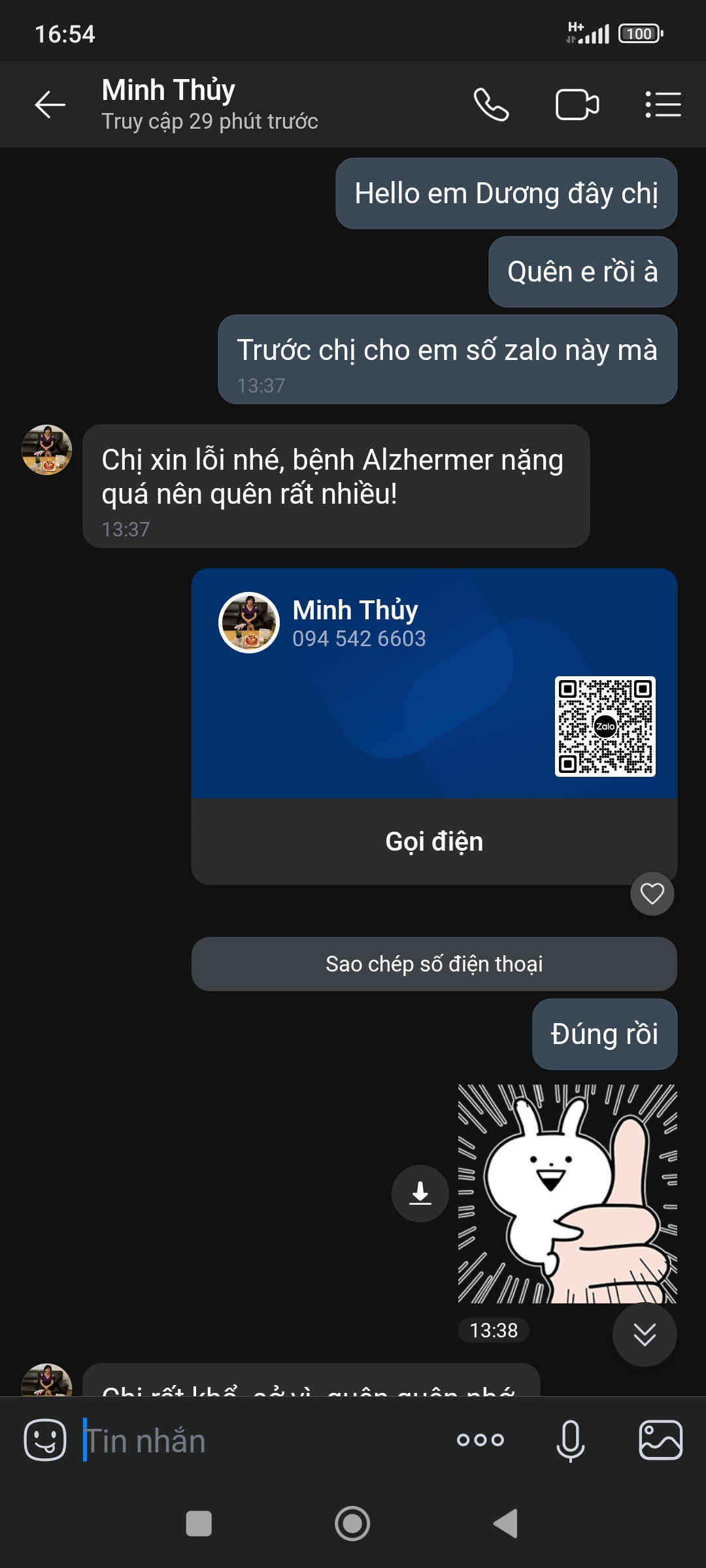The image size is (706, 1568).
Task: Record a voice message with the microphone
Action: (570, 1440)
